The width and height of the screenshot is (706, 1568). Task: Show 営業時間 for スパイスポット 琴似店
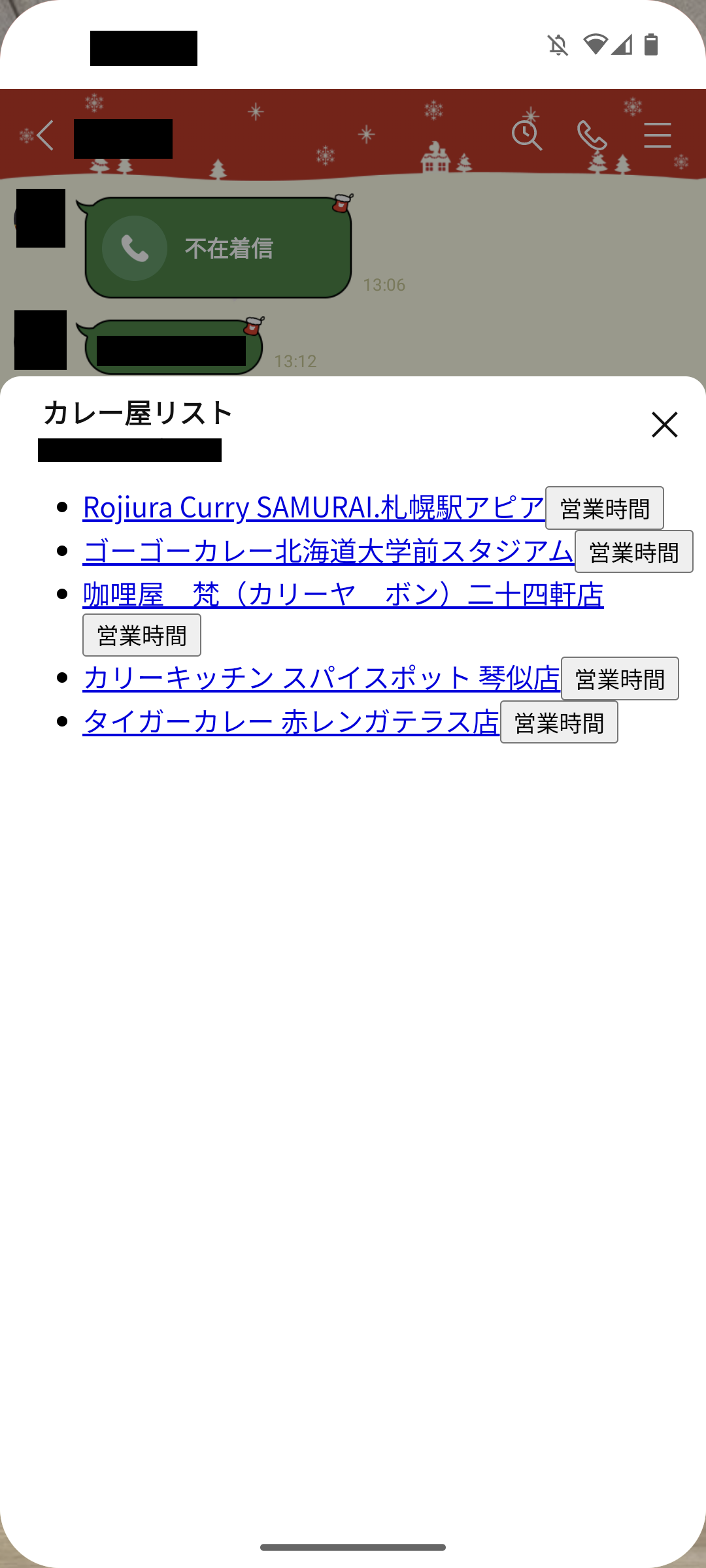(x=620, y=679)
